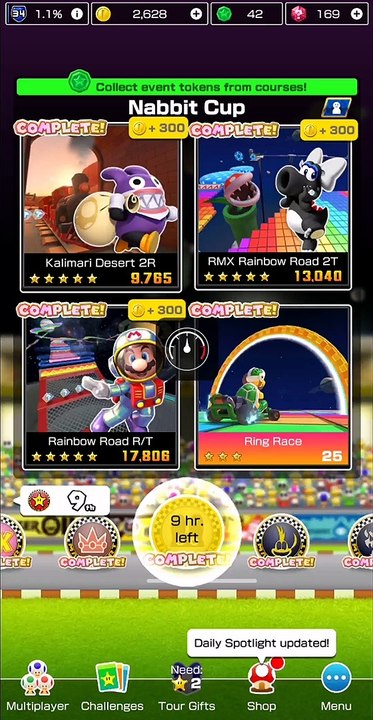Screen dimensions: 373x720
Task: Visit the Shop
Action: [x=262, y=686]
